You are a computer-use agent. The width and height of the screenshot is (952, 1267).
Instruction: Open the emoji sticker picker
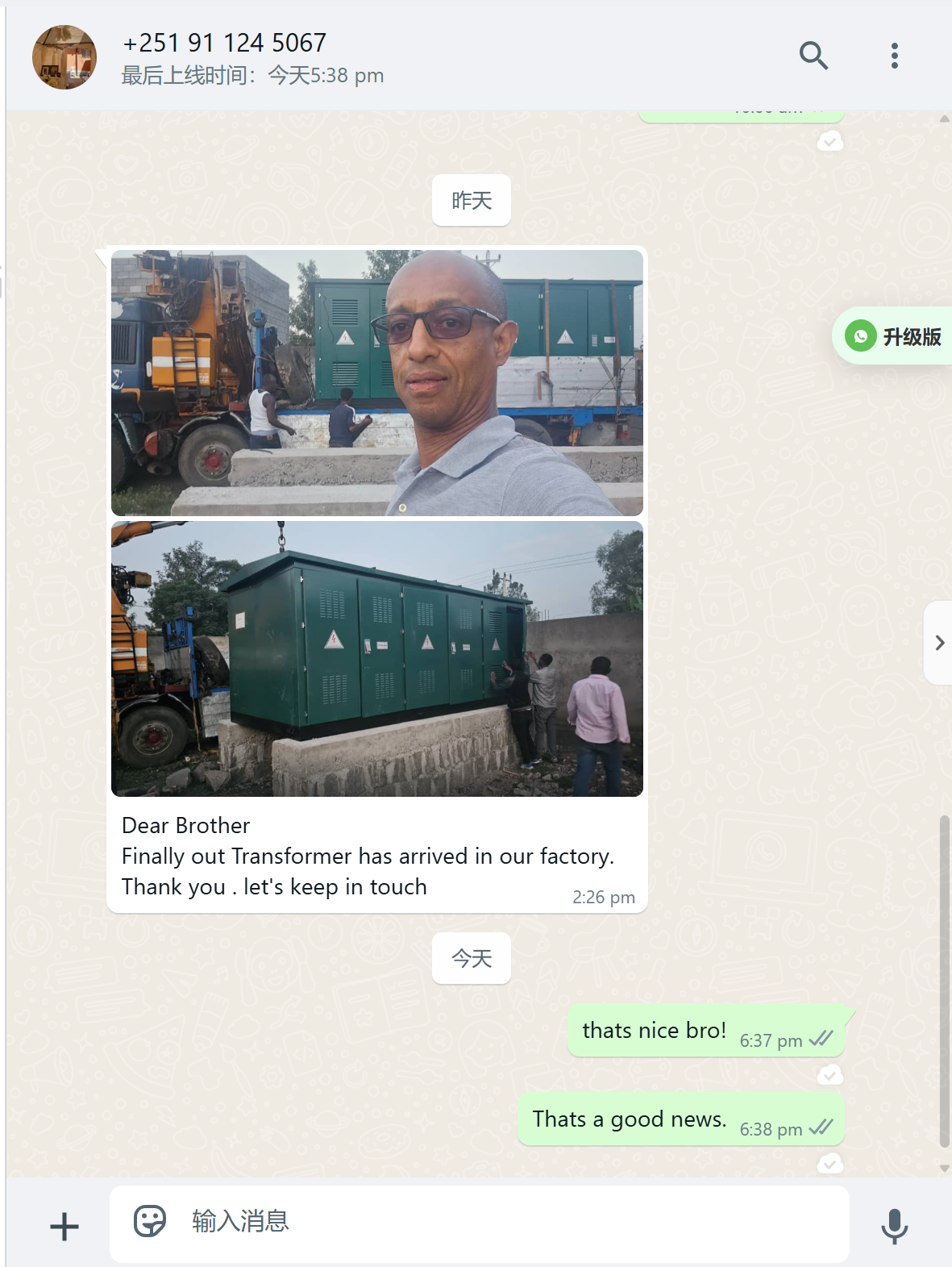(150, 1221)
